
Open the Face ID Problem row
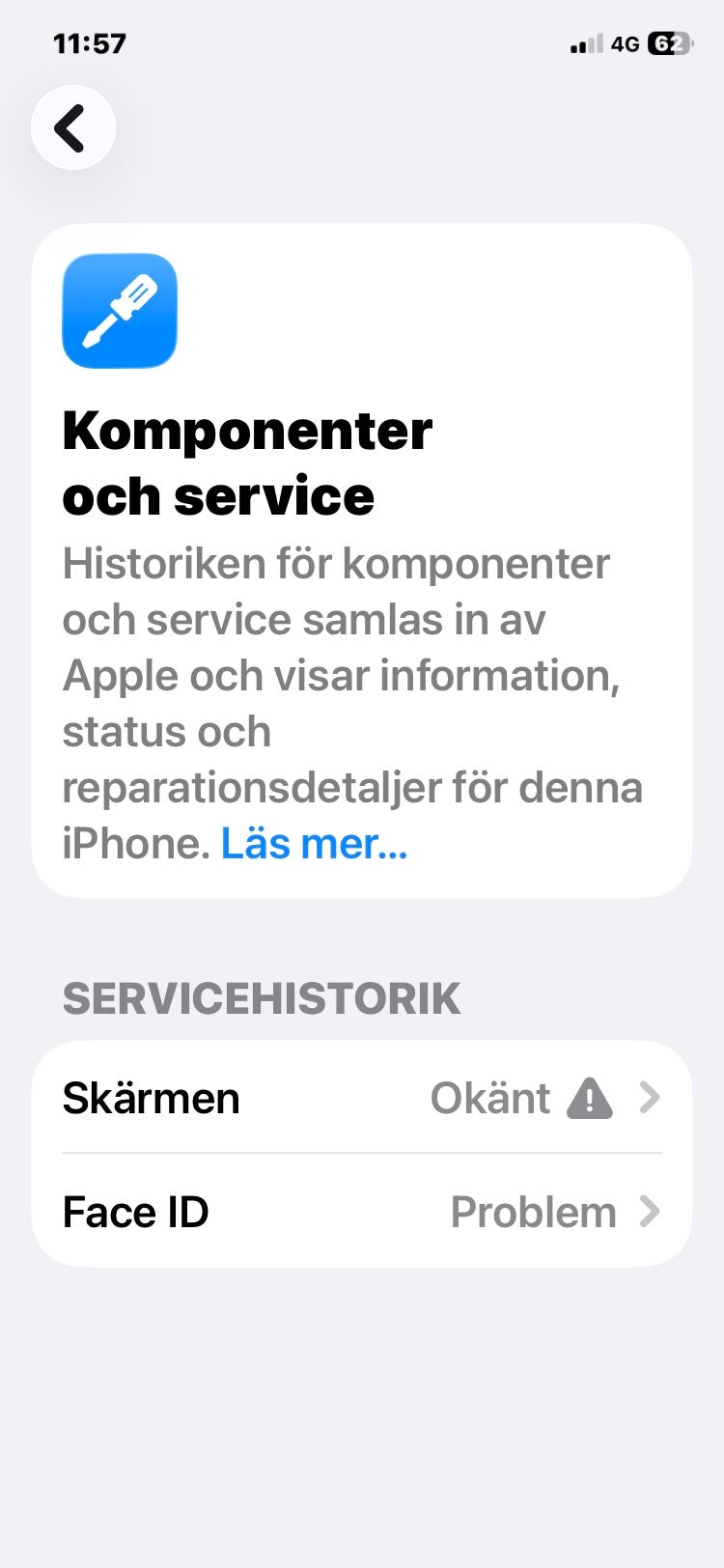coord(362,1211)
